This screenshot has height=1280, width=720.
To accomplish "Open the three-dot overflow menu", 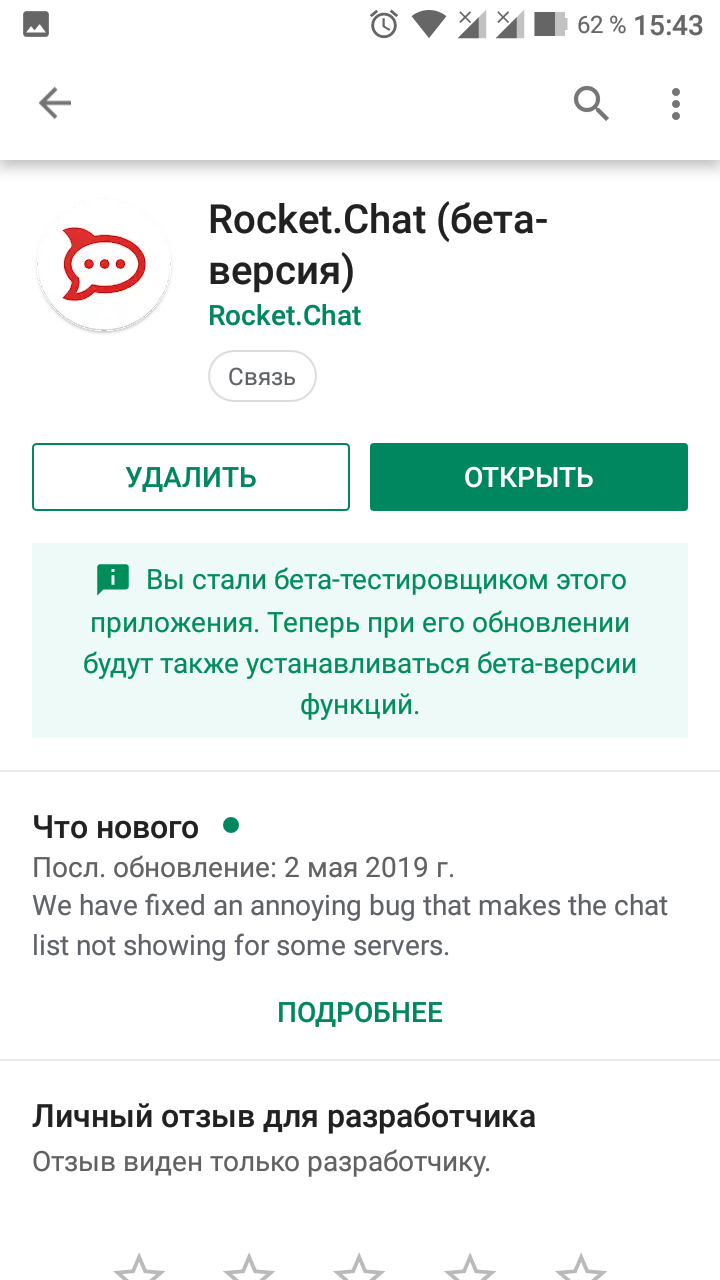I will point(675,103).
